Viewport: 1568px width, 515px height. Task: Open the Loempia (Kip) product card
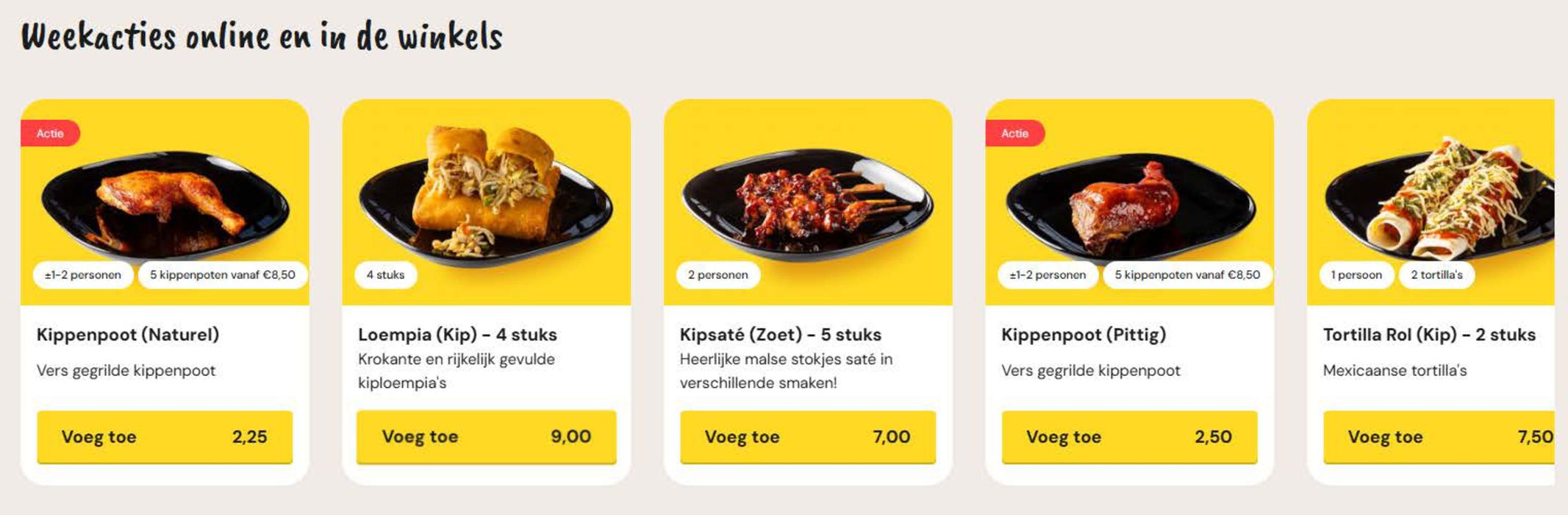[x=457, y=335]
